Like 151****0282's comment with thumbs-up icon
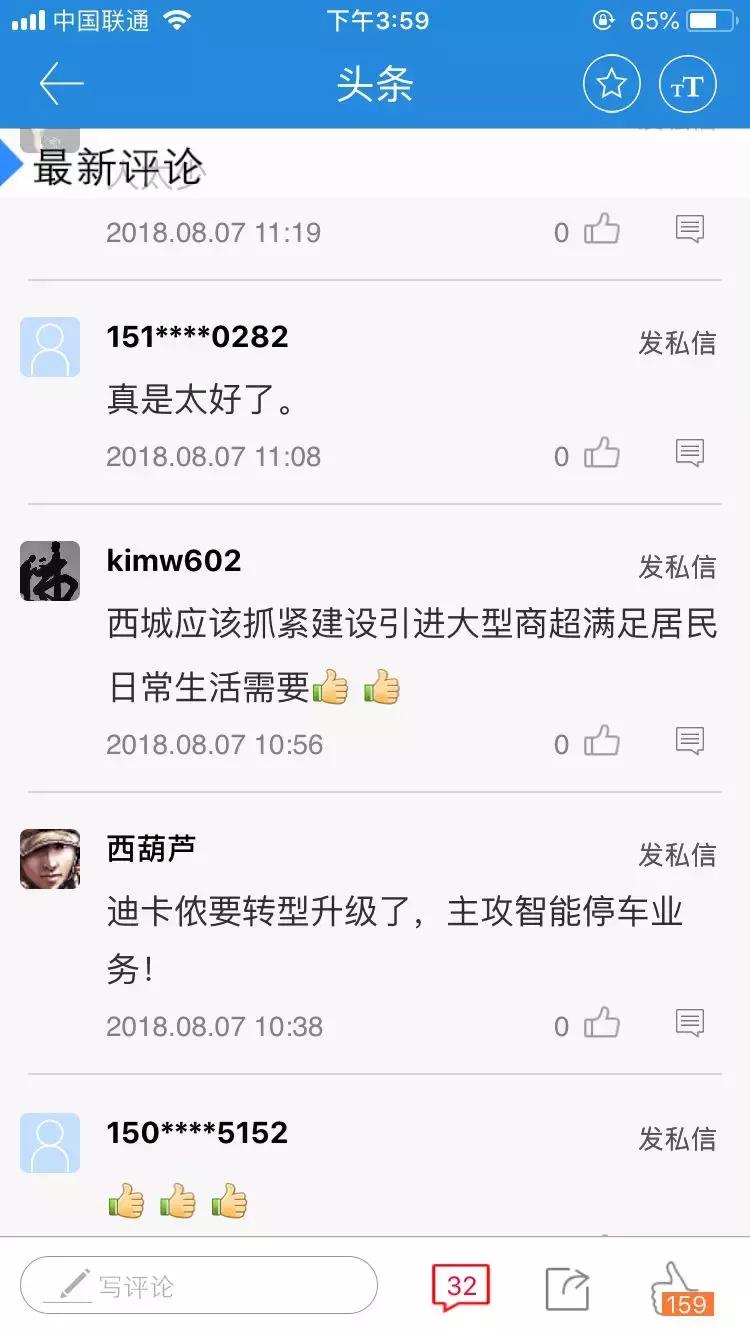Screen dimensions: 750x1334 point(601,453)
